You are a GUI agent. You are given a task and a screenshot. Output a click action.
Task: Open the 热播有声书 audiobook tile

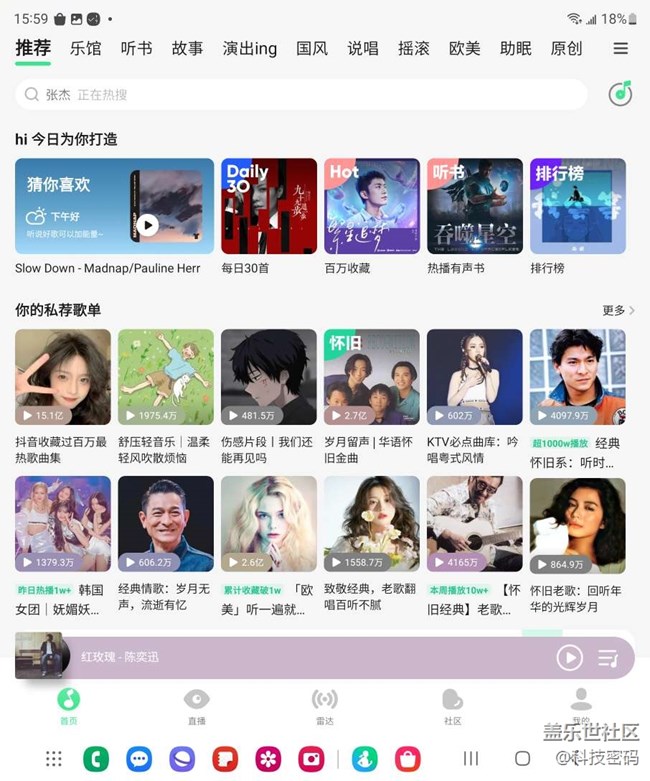(475, 207)
